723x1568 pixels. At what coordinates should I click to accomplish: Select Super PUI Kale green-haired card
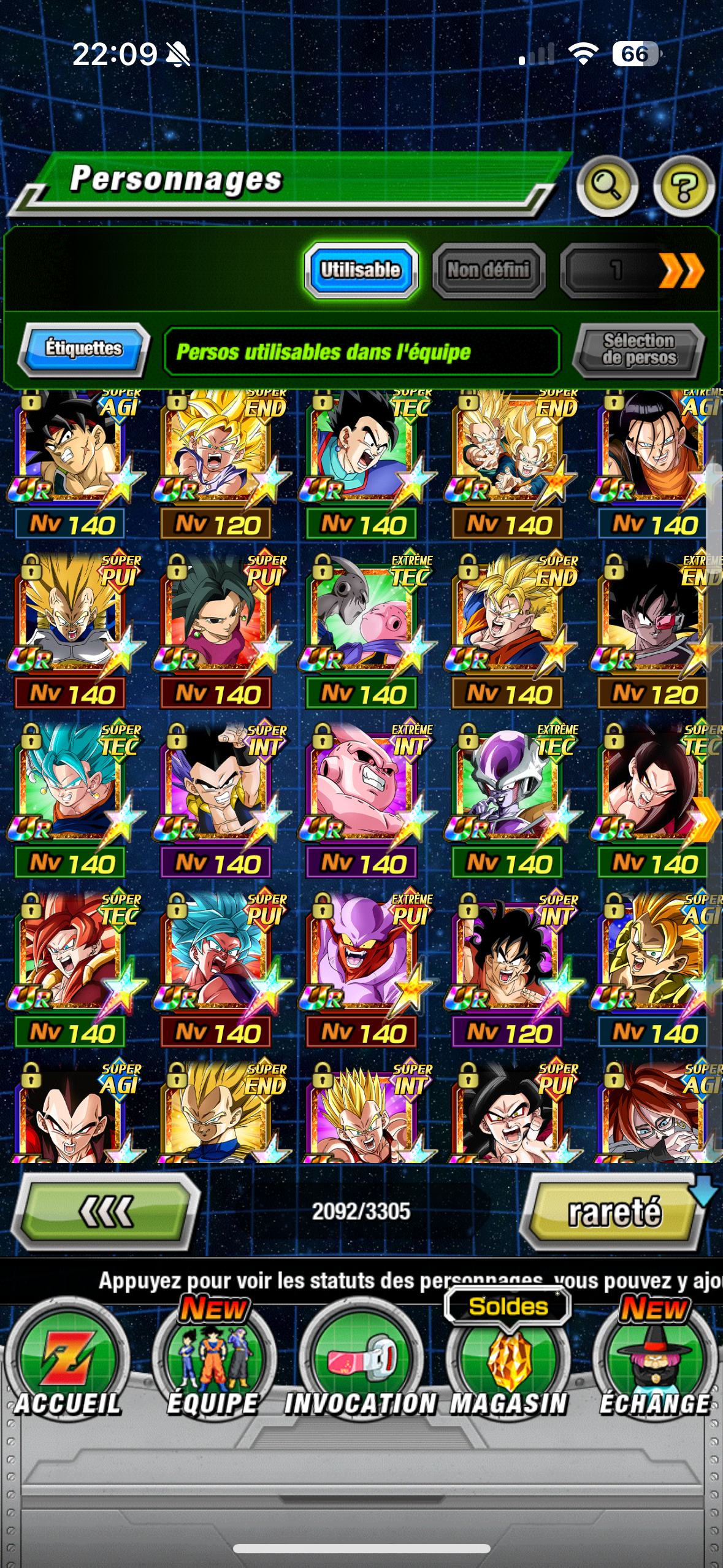(217, 622)
